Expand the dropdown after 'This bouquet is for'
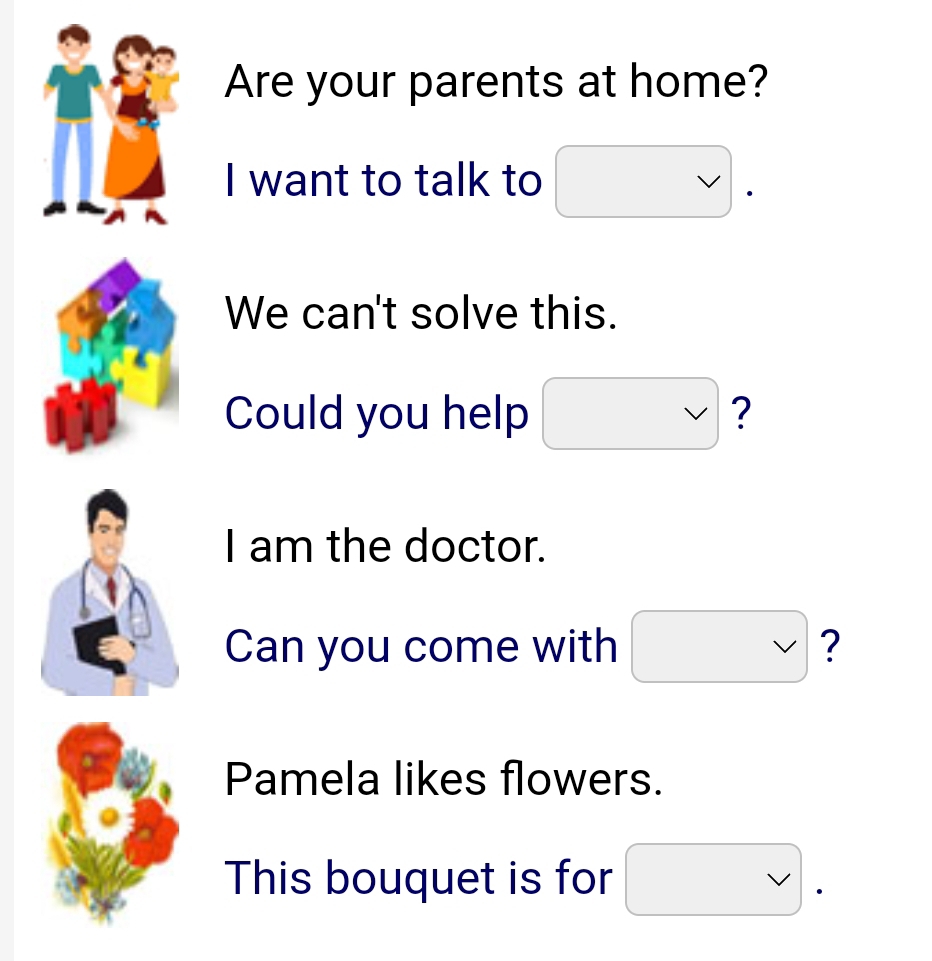932x961 pixels. coord(713,880)
